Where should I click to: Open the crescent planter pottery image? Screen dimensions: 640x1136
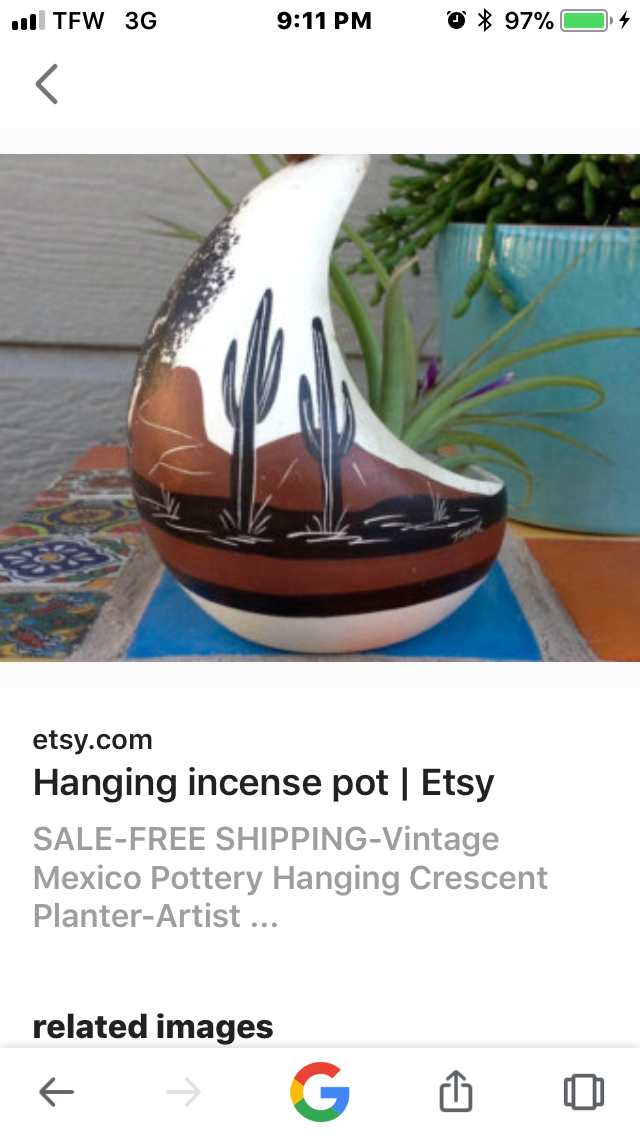[320, 407]
